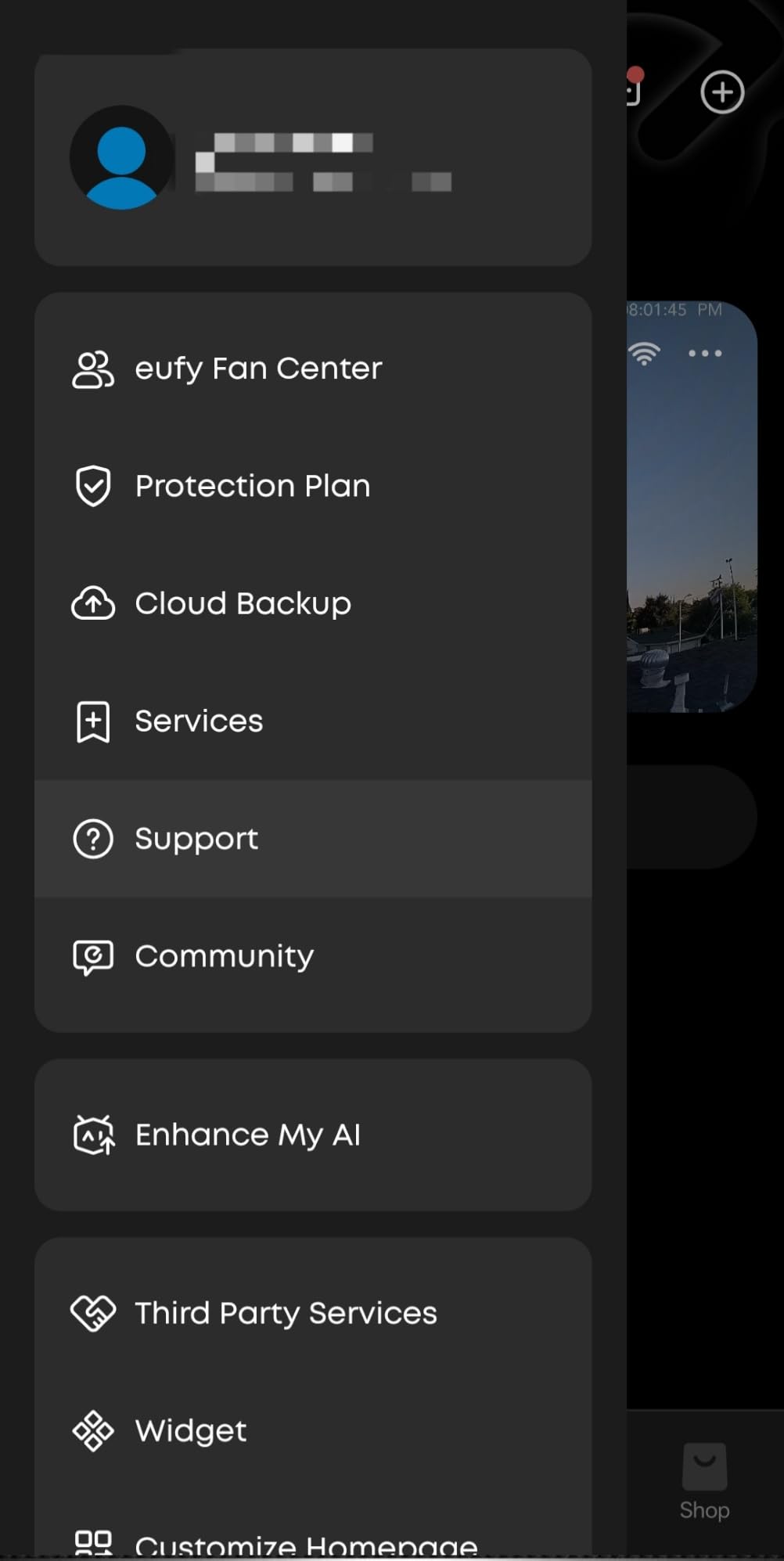Open the Support page
The image size is (784, 1561).
click(x=313, y=838)
